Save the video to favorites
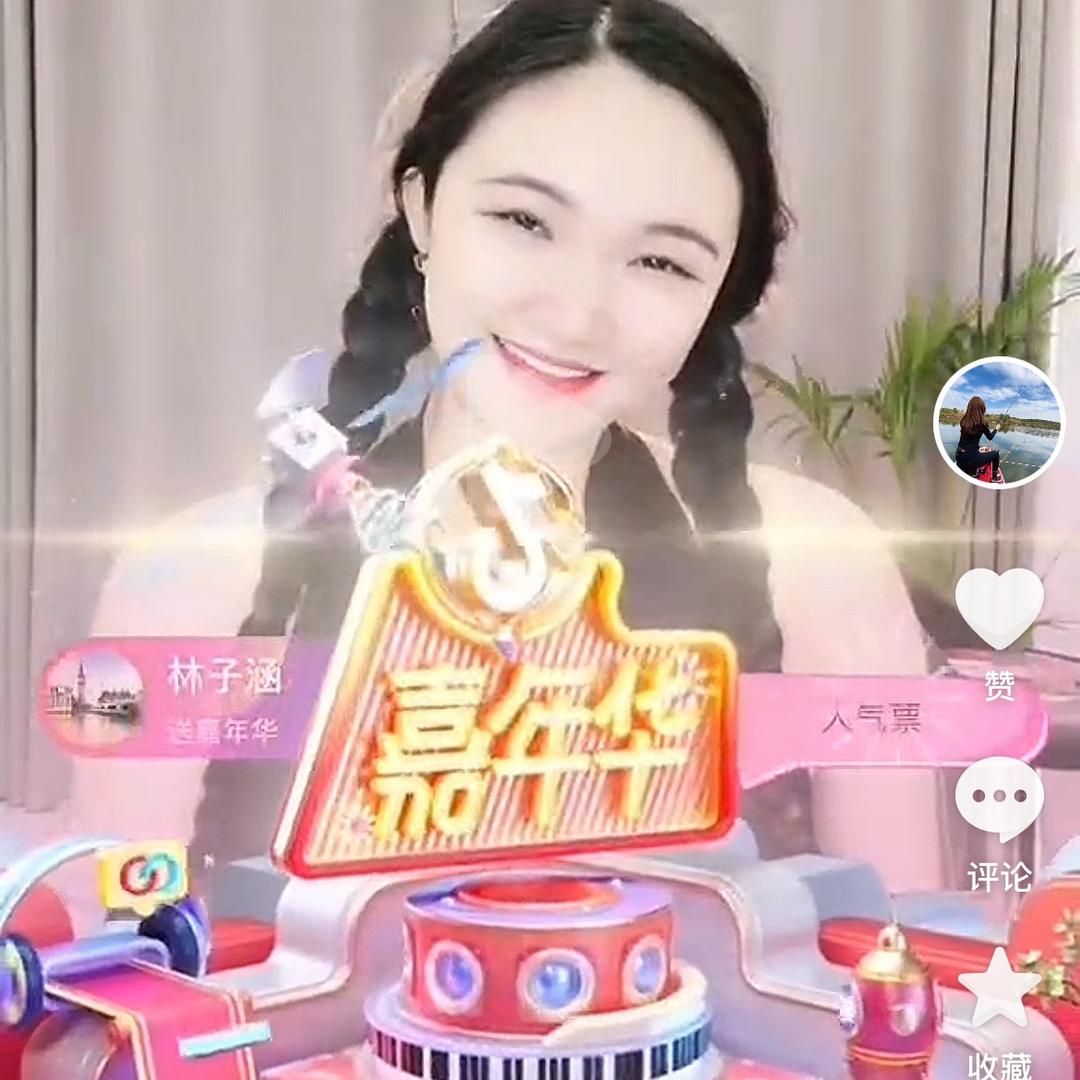1080x1080 pixels. click(999, 988)
